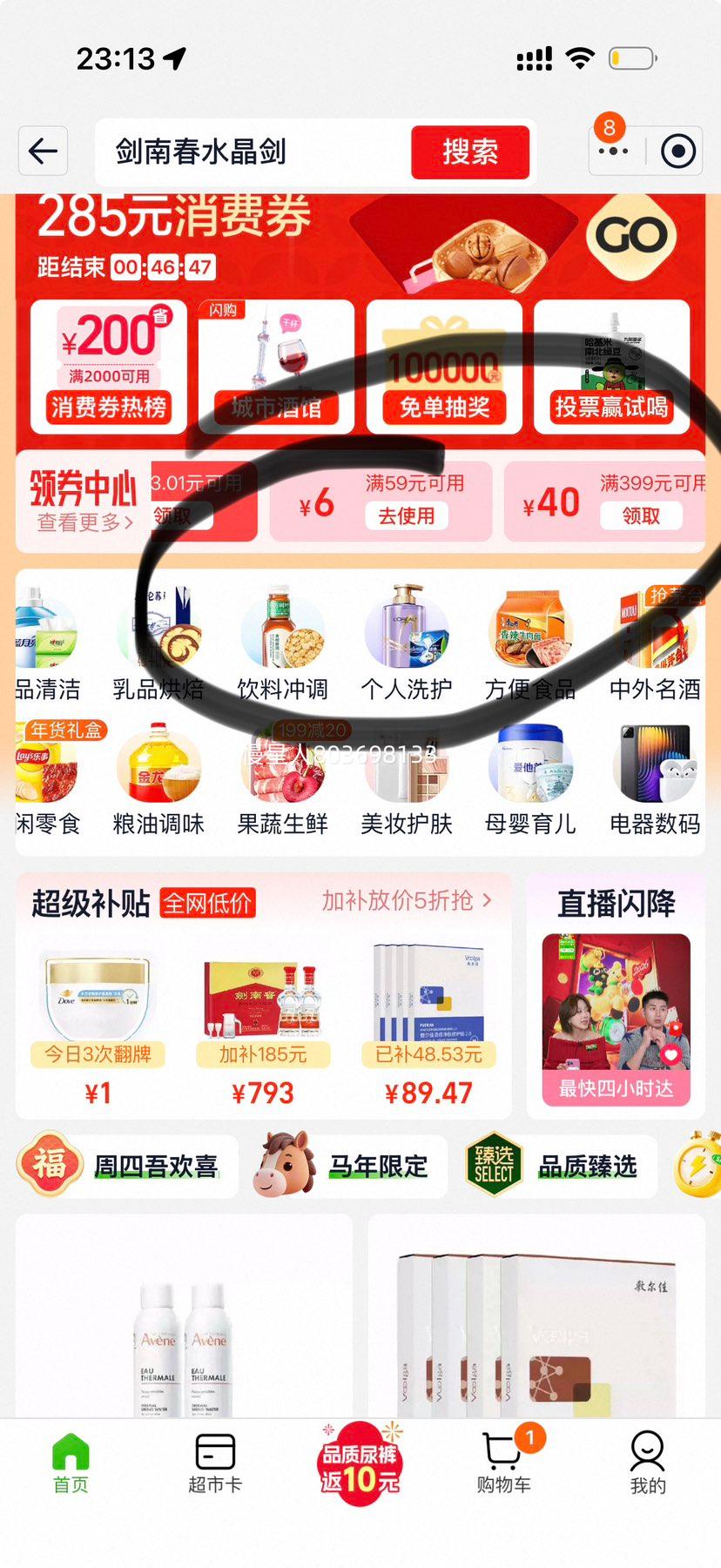Select the 饮料冲调 category icon
Screen dimensions: 721x1568
[x=282, y=636]
